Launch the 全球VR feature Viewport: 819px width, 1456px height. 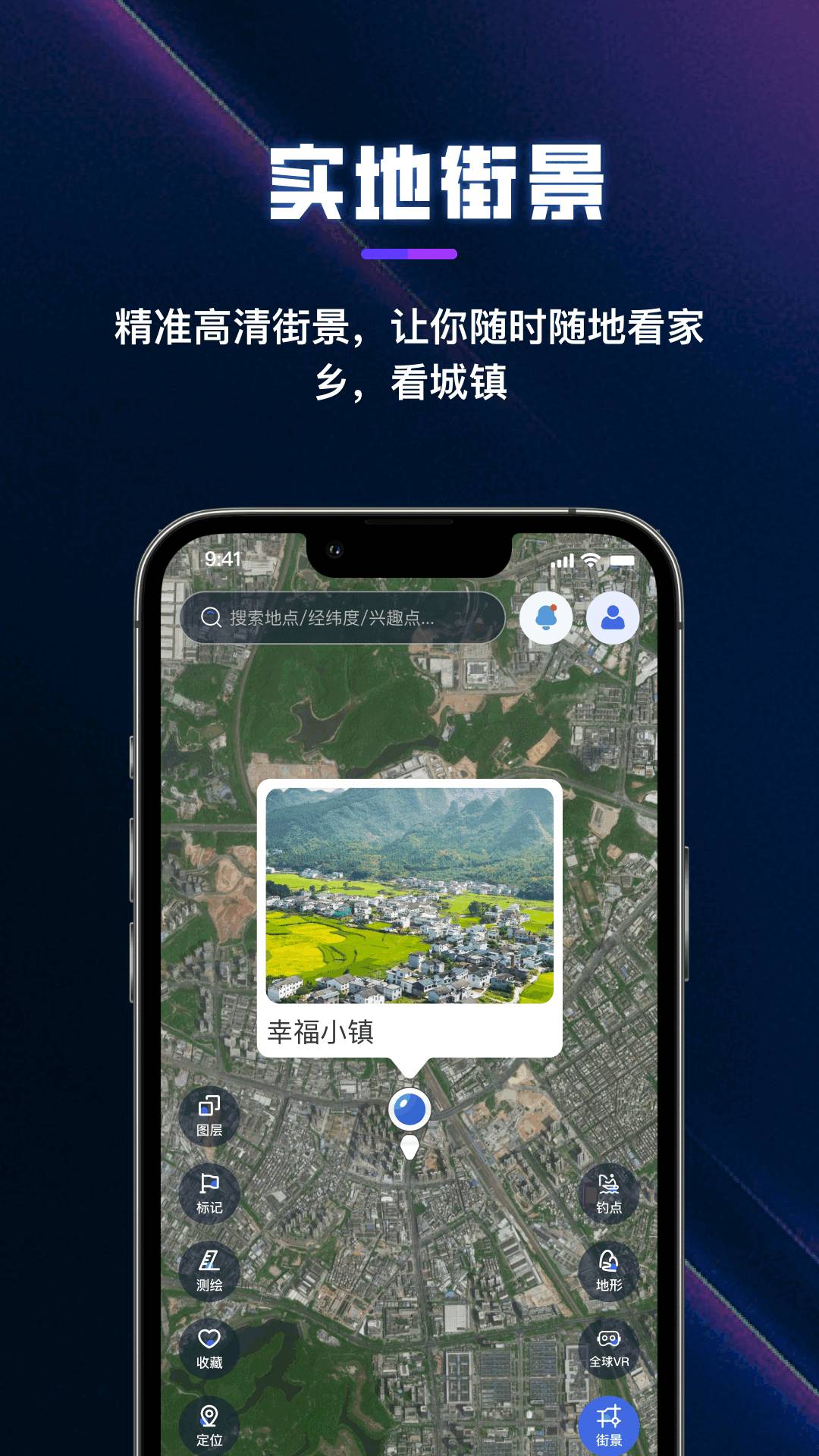(x=609, y=1348)
